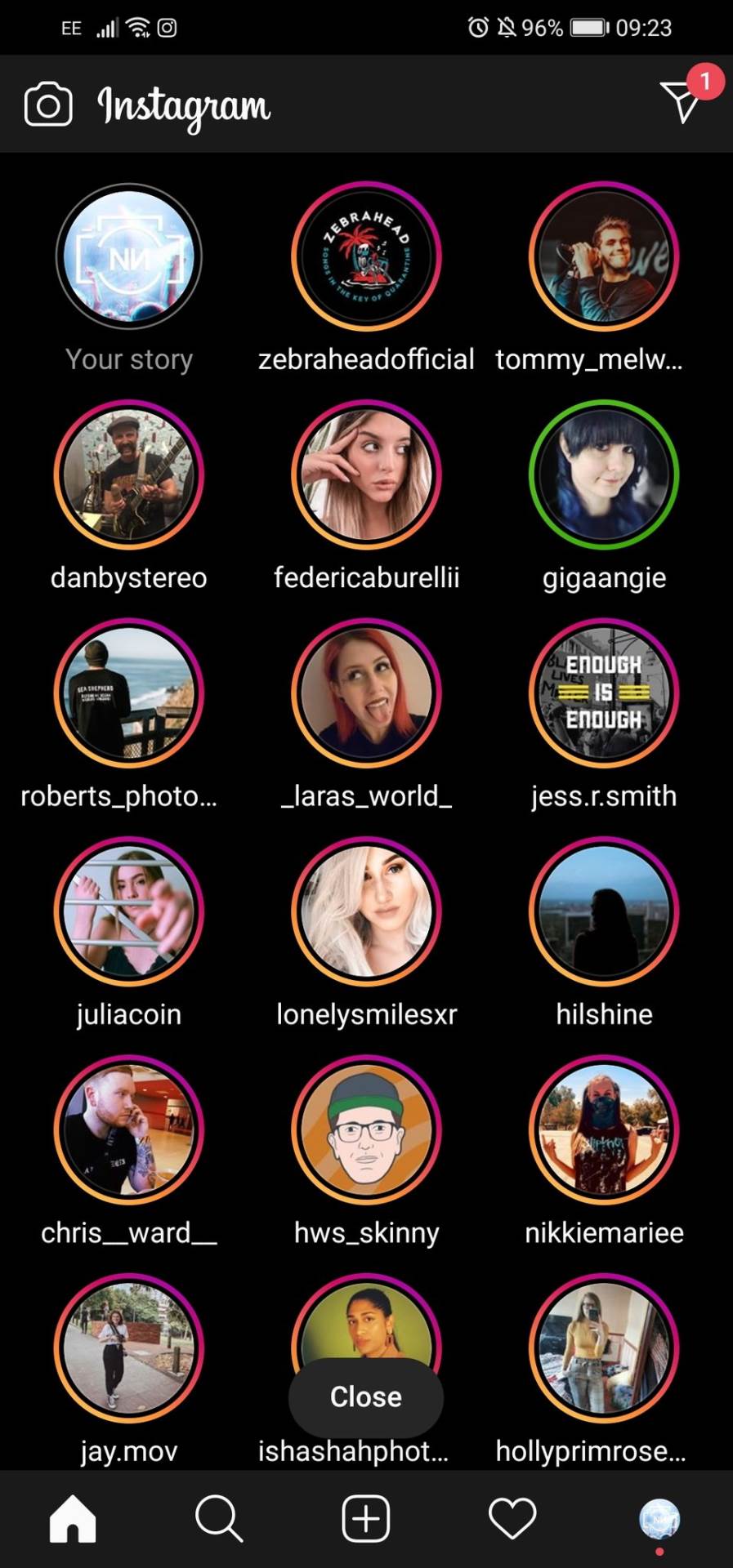Watch _laras_world_ story
Viewport: 733px width, 1568px height.
[x=366, y=693]
